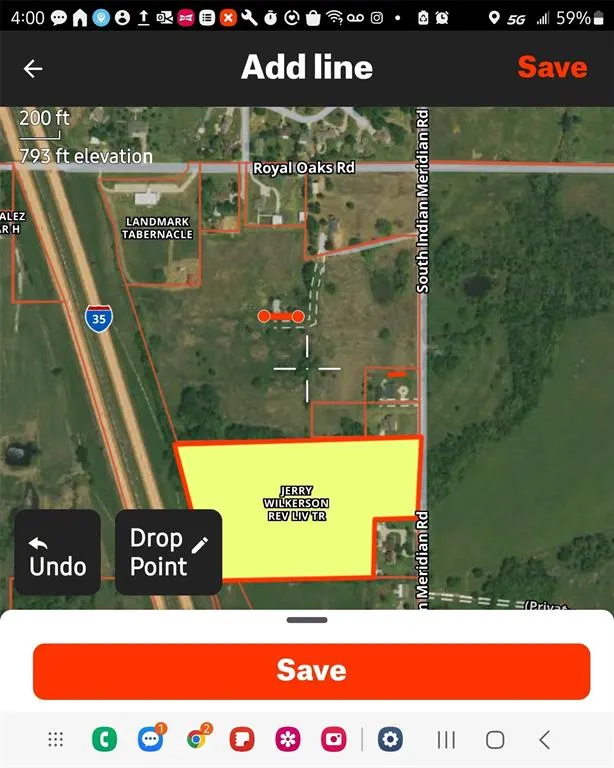Tap the Drop Point button
This screenshot has height=768, width=614.
tap(168, 552)
